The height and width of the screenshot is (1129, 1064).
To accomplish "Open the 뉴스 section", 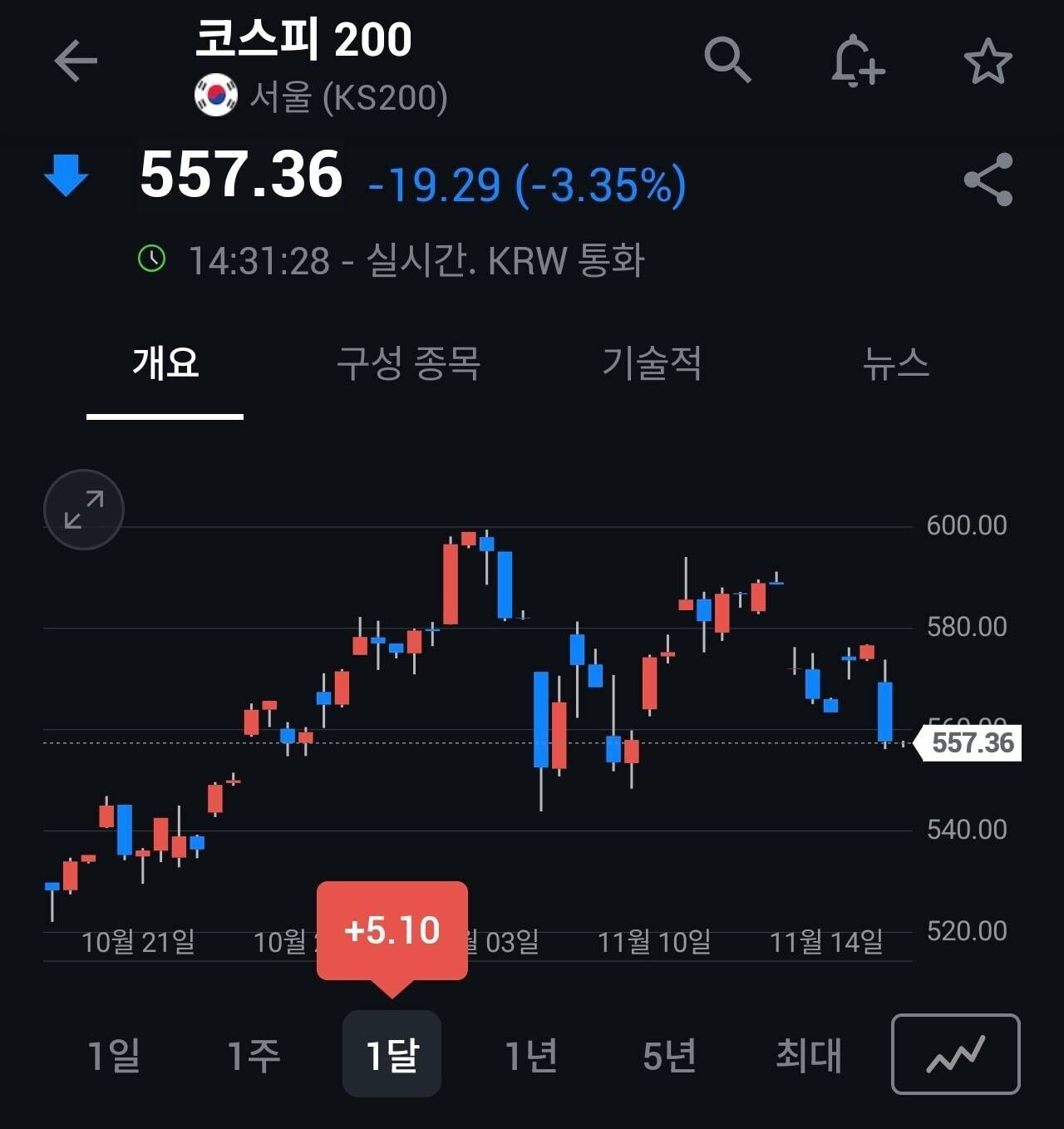I will [896, 363].
